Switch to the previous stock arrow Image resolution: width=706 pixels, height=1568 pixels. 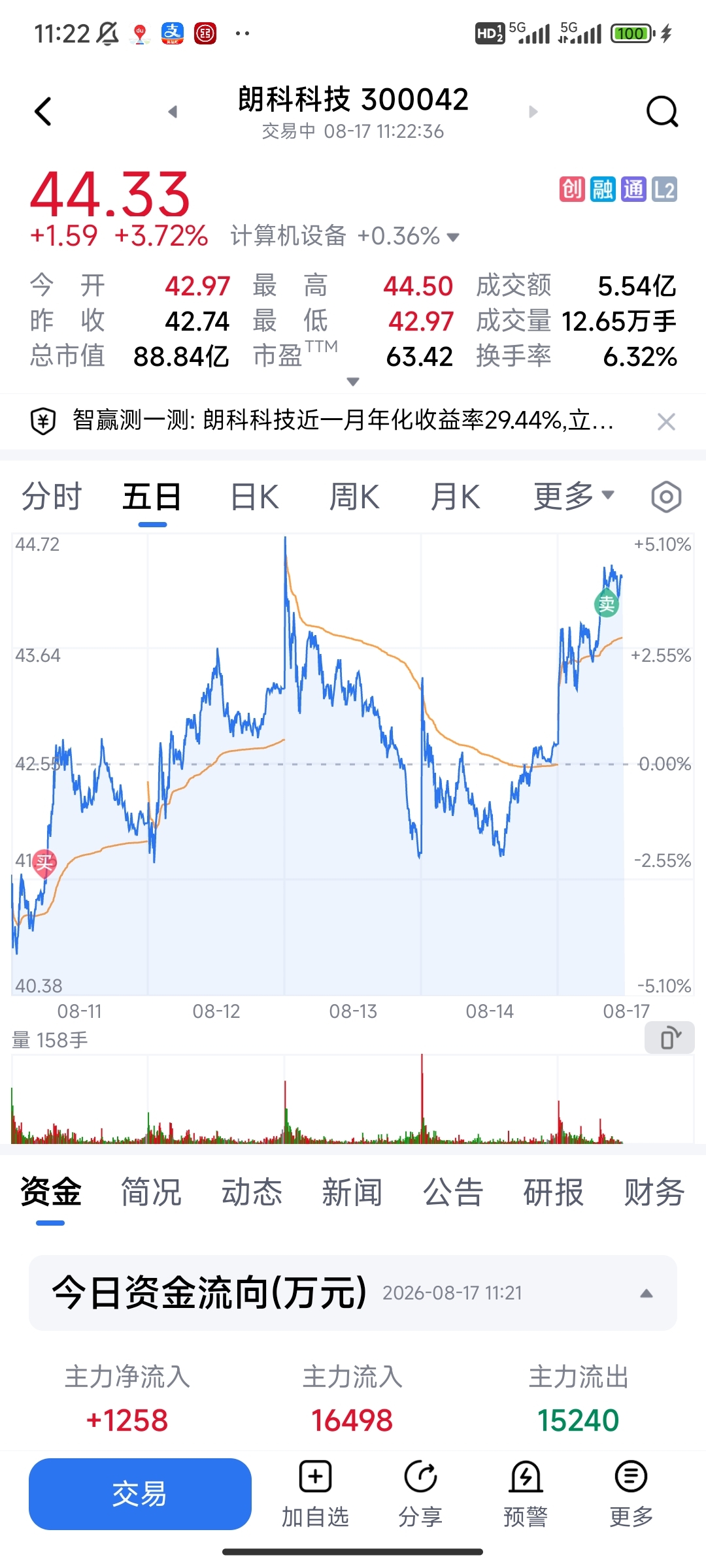[173, 112]
